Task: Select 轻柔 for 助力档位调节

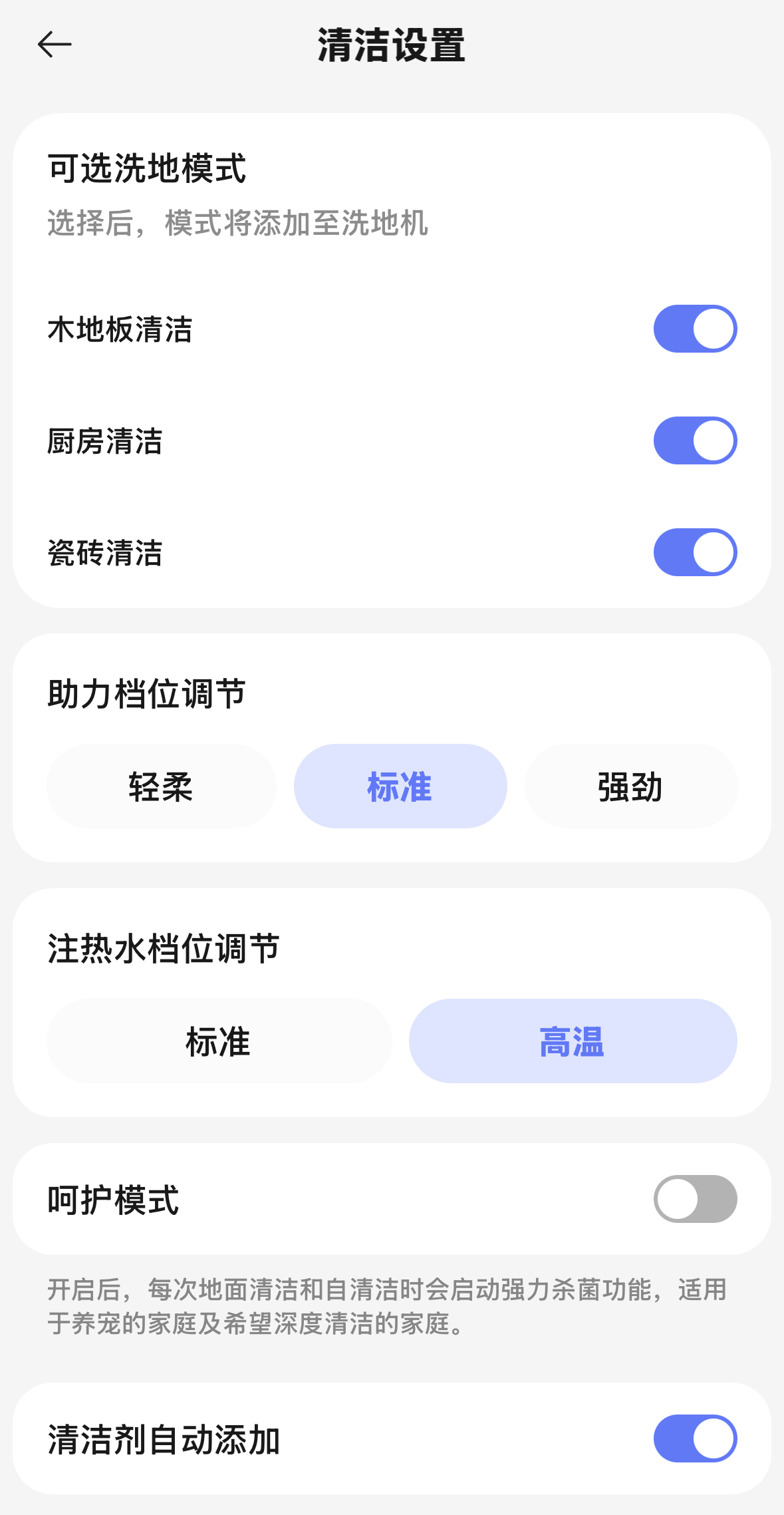Action: click(x=161, y=786)
